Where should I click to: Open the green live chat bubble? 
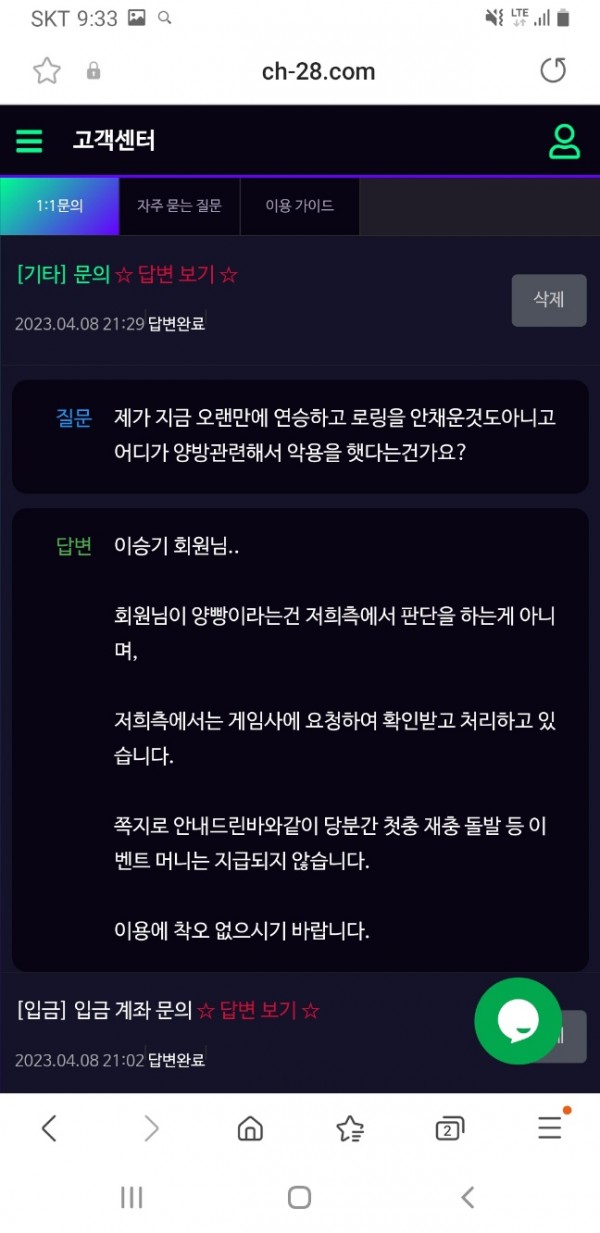[x=518, y=1021]
